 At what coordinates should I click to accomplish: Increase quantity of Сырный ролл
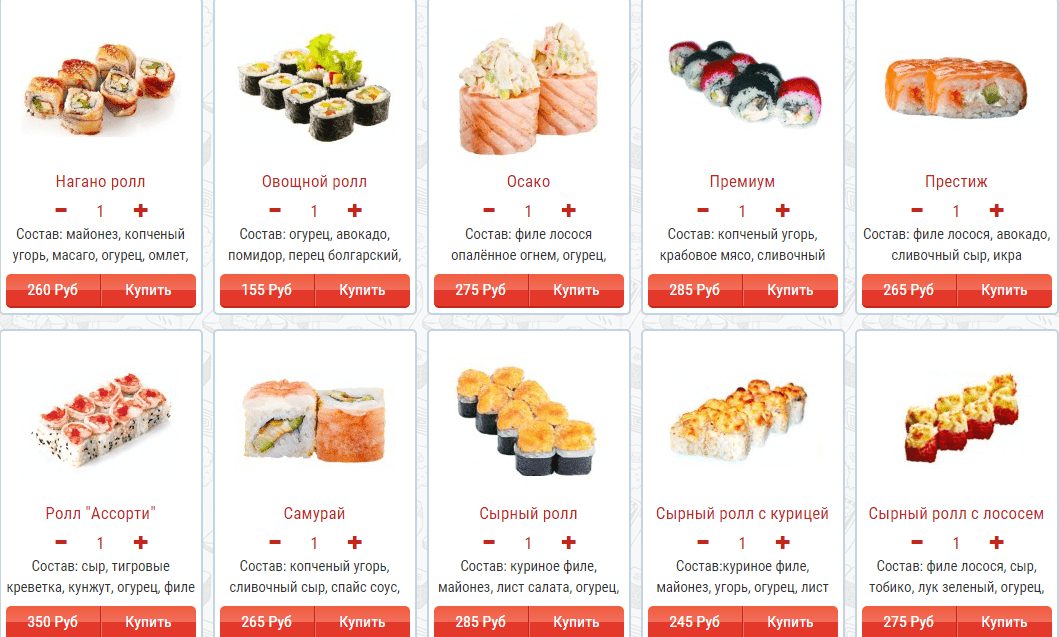tap(568, 543)
